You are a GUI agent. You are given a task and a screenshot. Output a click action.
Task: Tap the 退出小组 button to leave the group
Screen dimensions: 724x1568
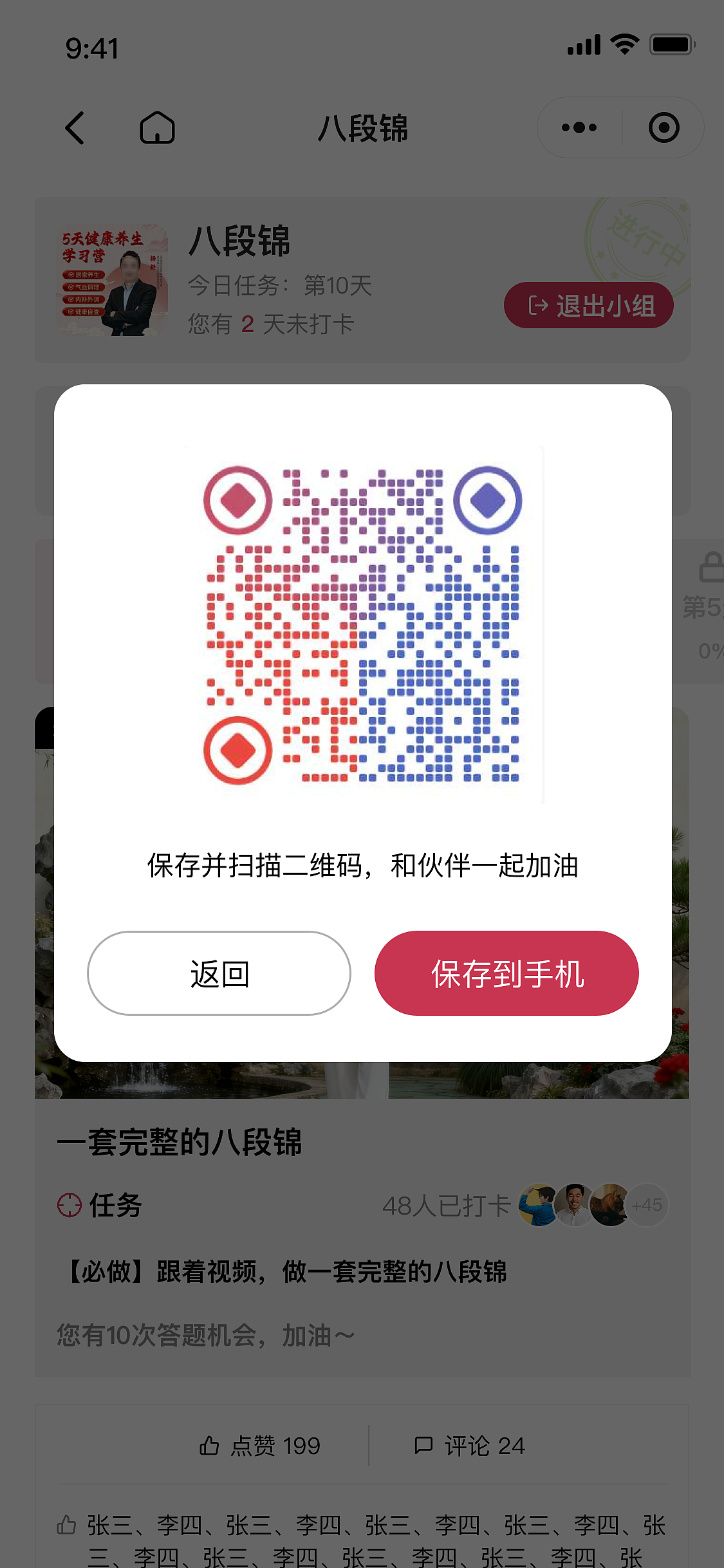pyautogui.click(x=589, y=306)
